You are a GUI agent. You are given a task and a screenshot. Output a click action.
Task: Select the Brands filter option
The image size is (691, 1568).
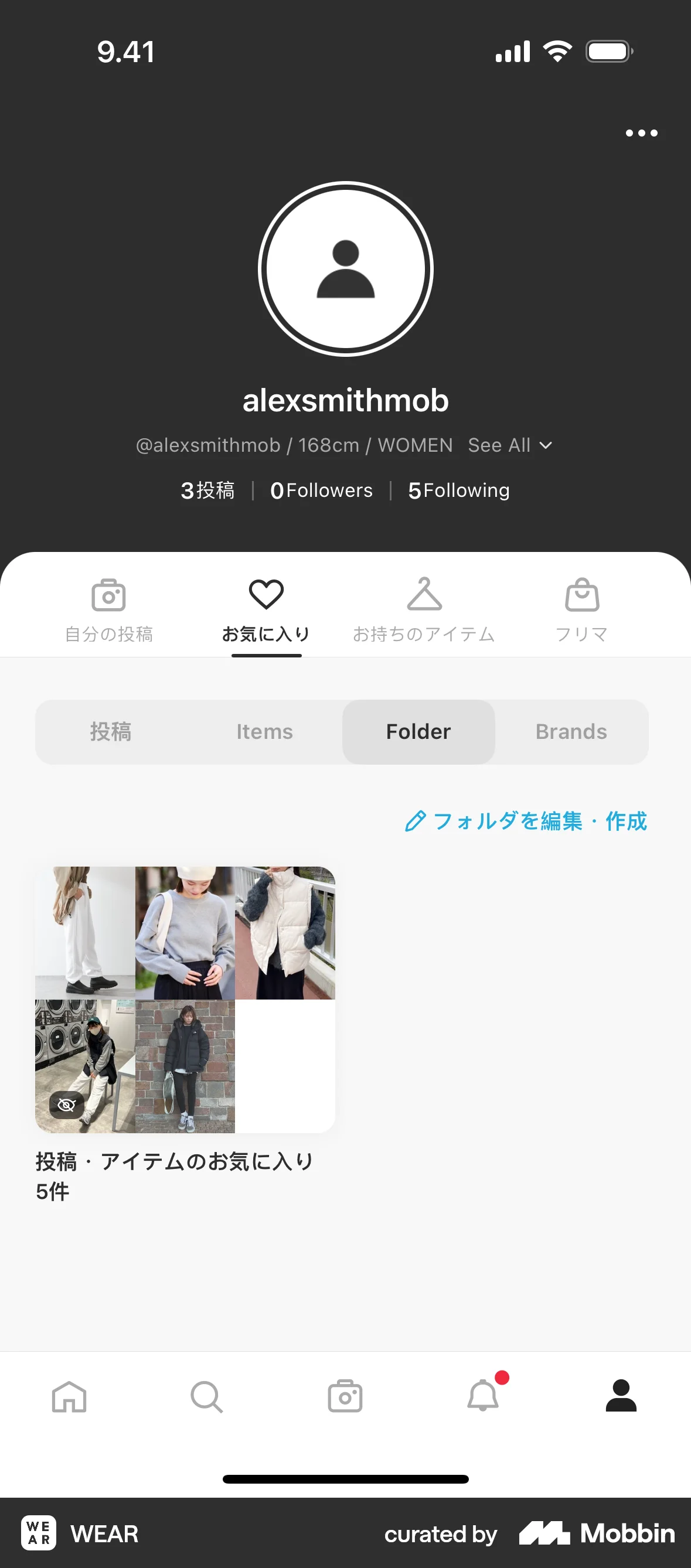570,732
